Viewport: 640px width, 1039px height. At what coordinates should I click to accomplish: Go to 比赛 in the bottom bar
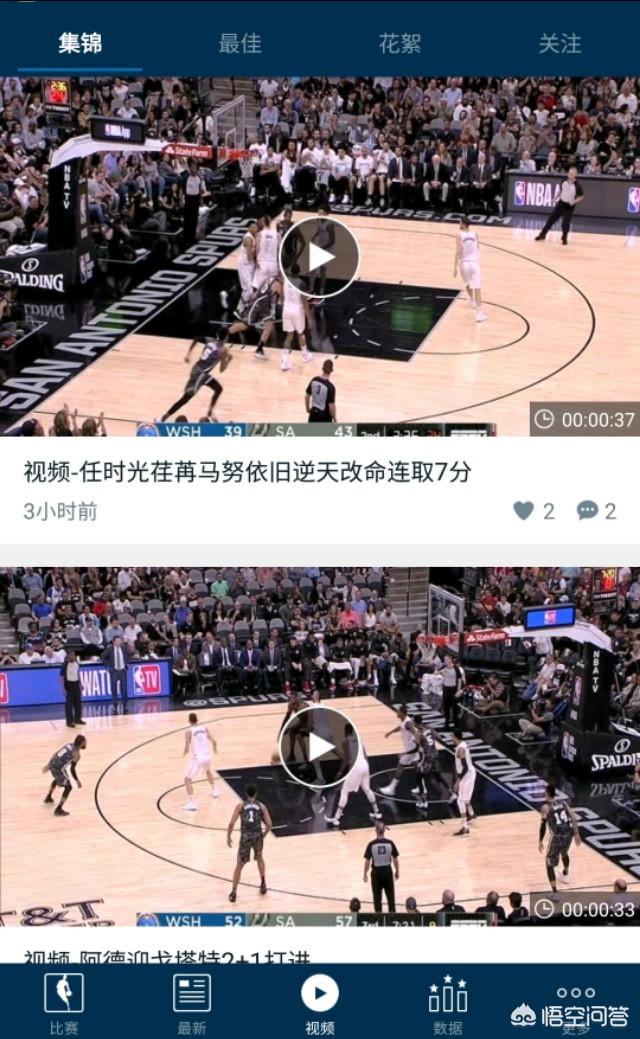click(64, 1003)
